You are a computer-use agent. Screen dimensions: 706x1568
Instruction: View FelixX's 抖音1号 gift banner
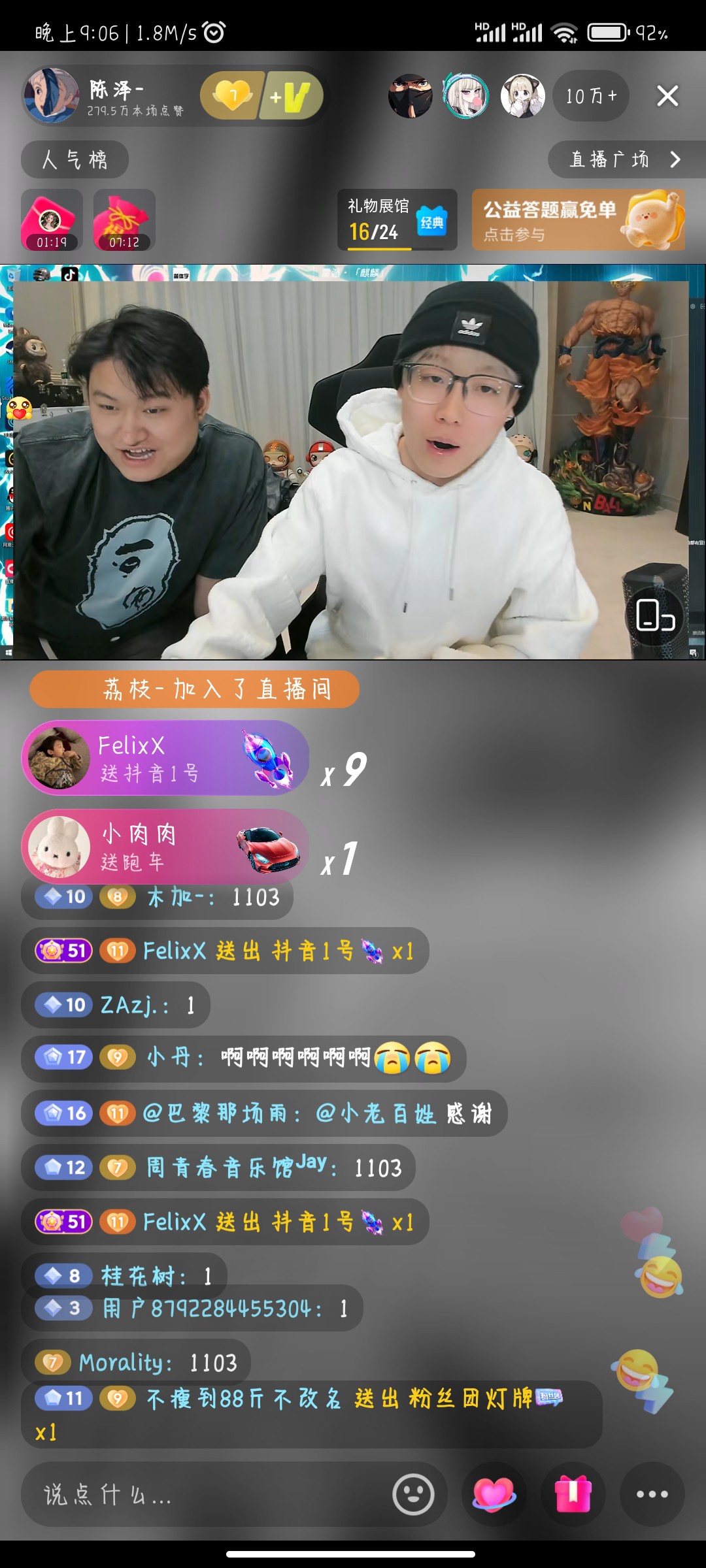click(165, 758)
